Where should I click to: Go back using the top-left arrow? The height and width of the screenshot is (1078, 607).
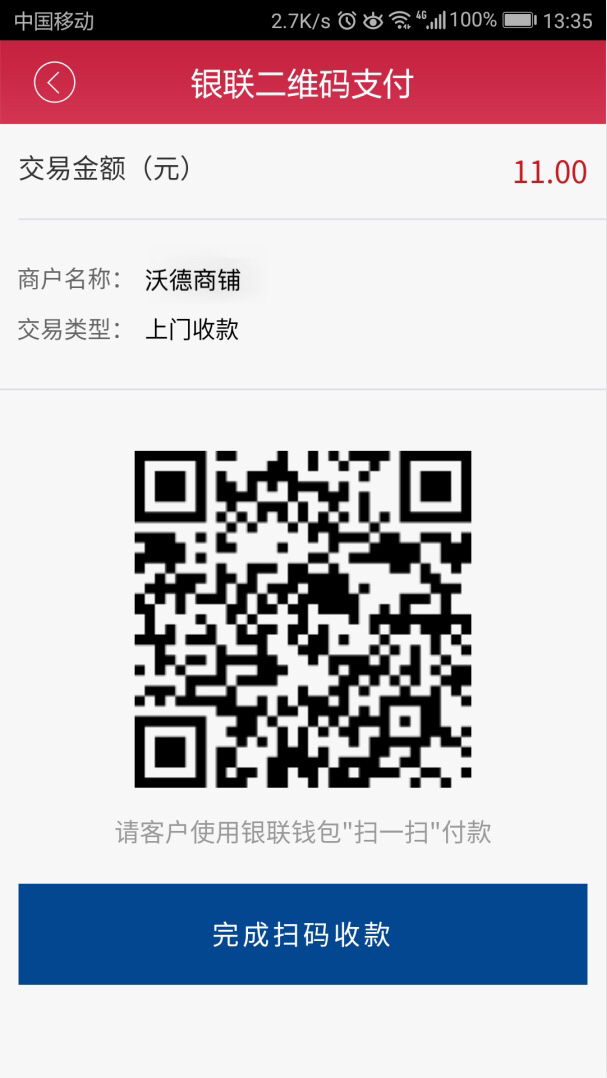point(54,83)
